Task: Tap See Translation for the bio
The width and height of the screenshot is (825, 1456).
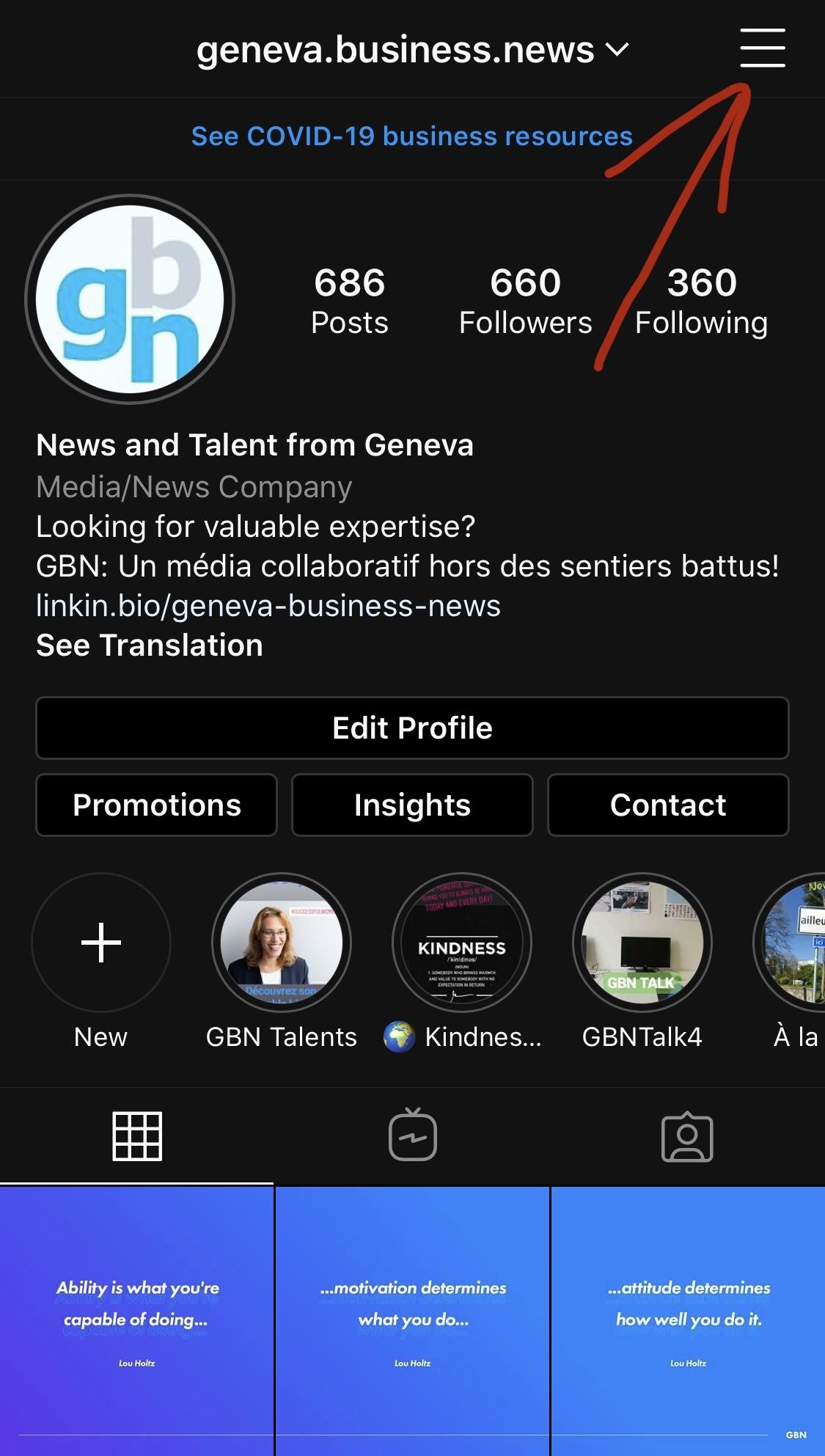Action: click(x=150, y=645)
